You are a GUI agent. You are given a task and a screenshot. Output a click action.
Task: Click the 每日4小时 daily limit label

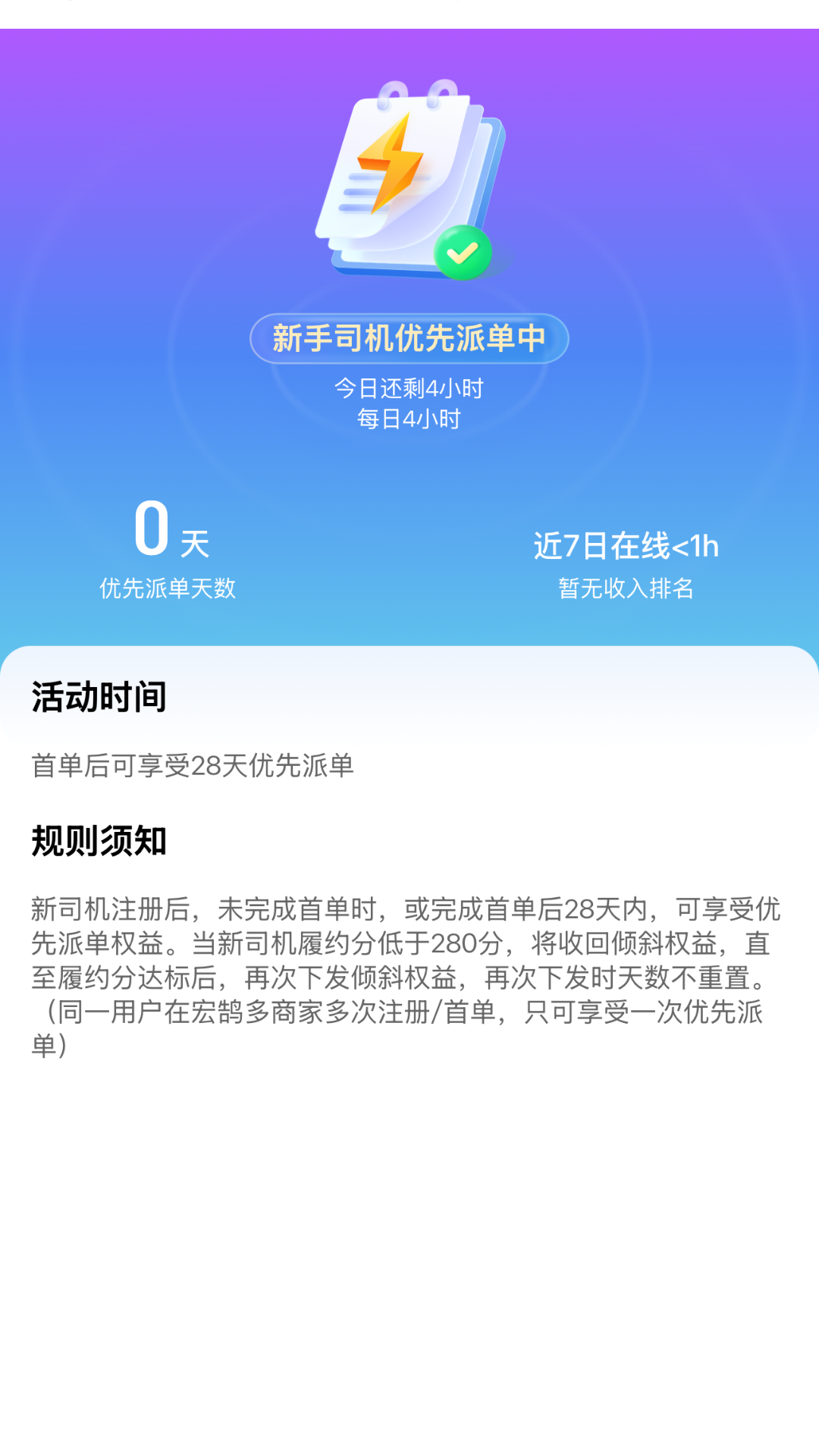409,419
